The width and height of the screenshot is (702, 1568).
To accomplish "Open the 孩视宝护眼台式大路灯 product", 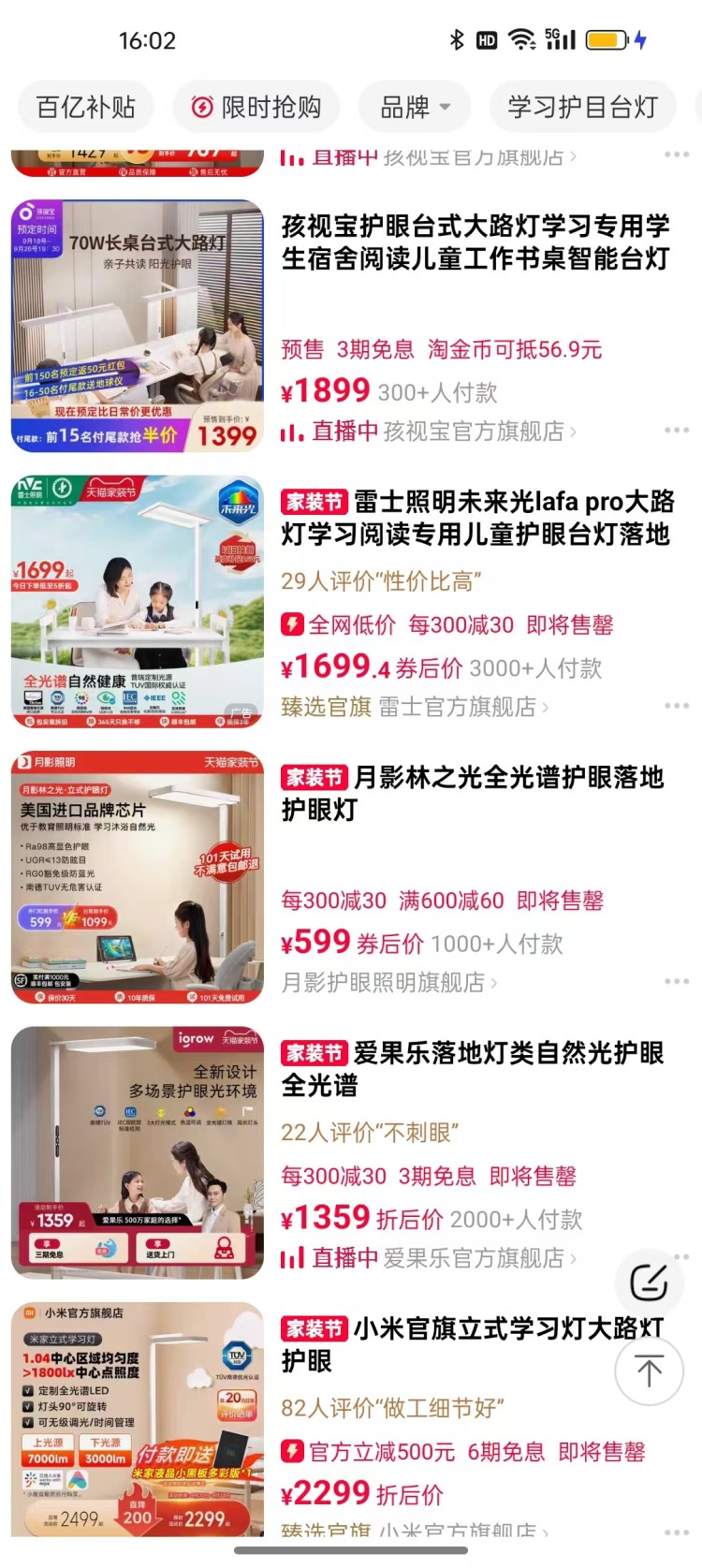I will pyautogui.click(x=475, y=242).
